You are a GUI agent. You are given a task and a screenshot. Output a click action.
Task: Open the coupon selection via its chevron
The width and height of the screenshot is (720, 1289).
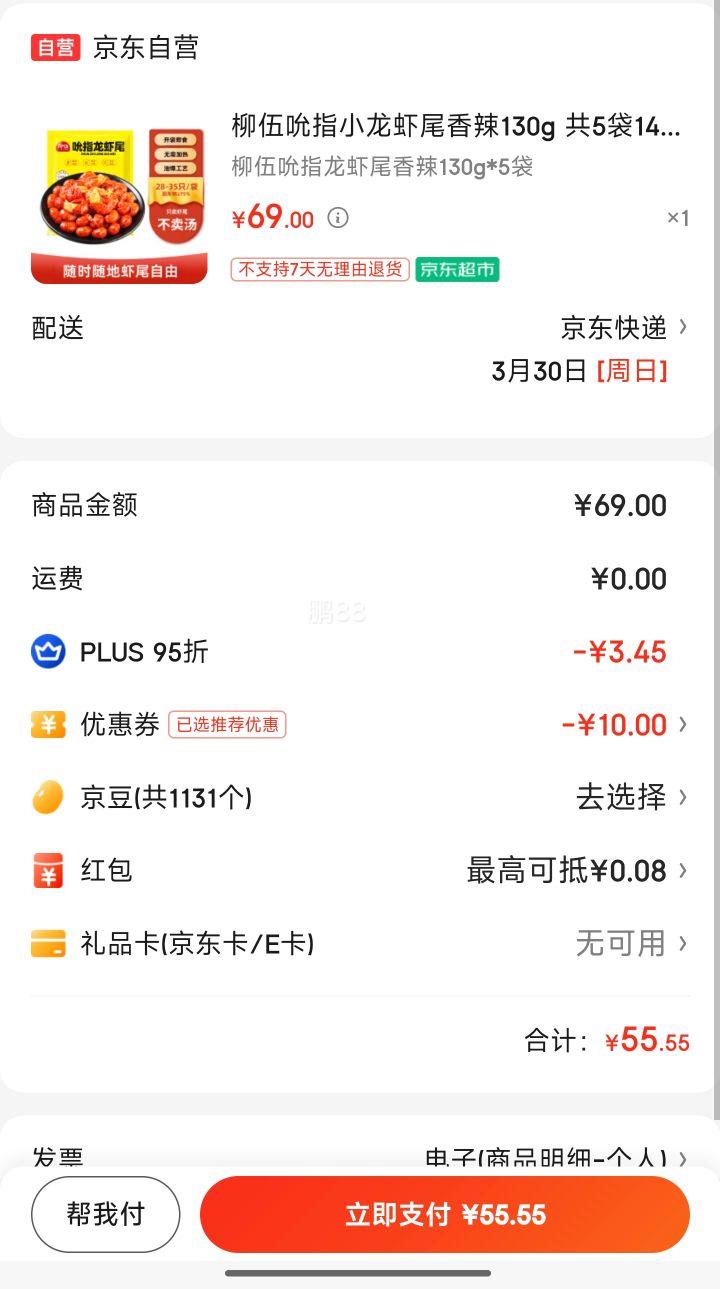[683, 724]
